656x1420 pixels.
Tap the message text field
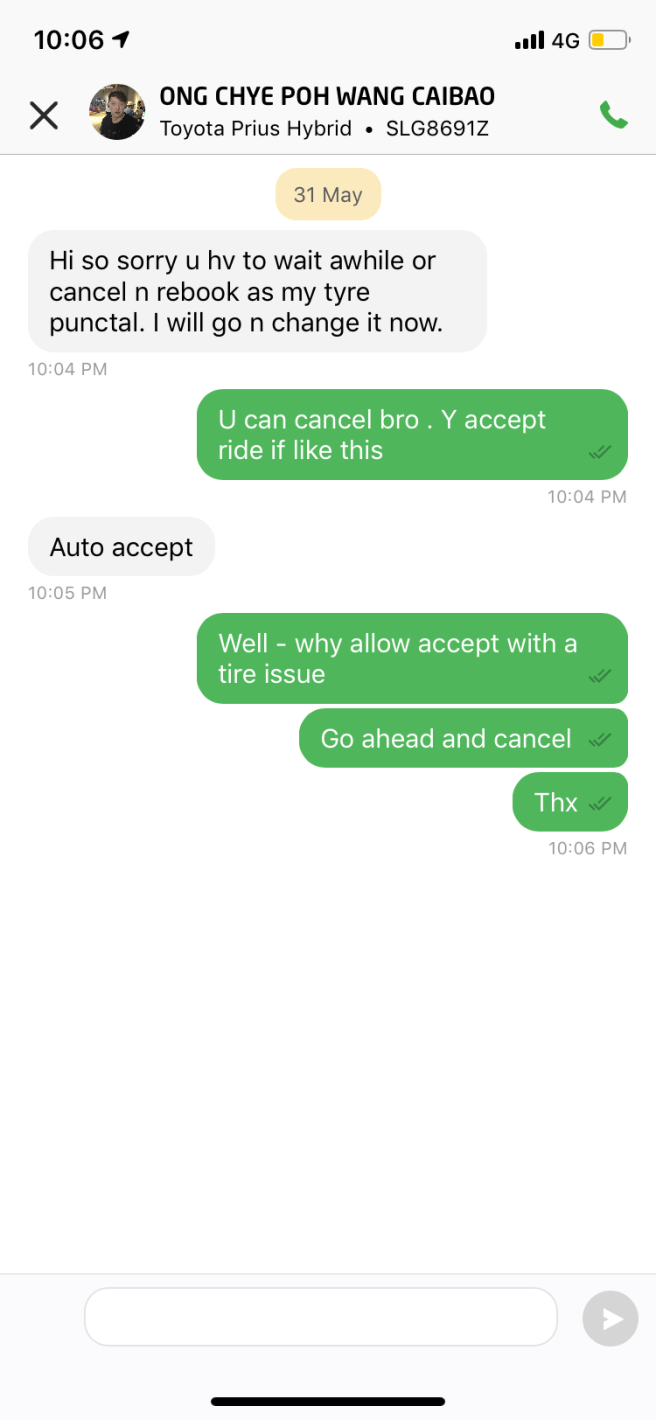(320, 1317)
